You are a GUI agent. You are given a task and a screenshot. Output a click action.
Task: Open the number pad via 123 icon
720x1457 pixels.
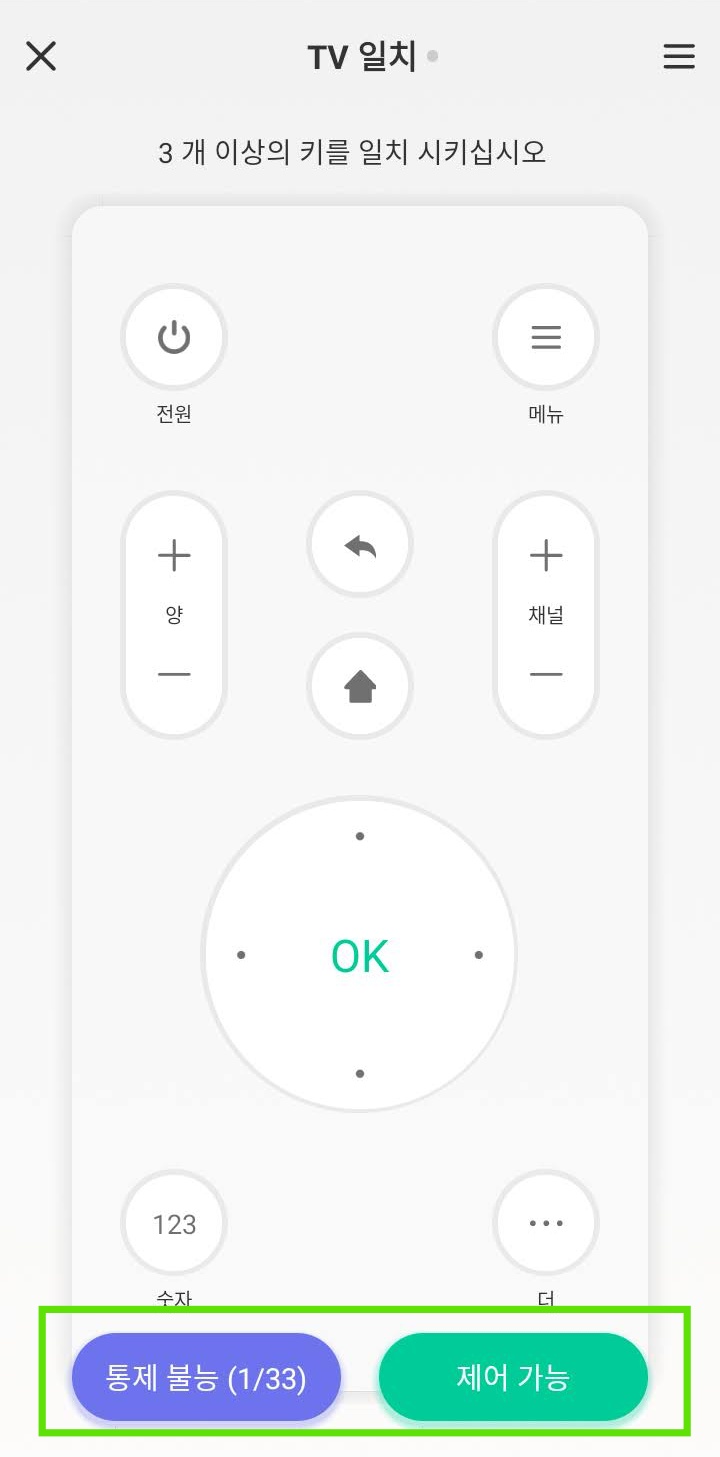pyautogui.click(x=173, y=1222)
